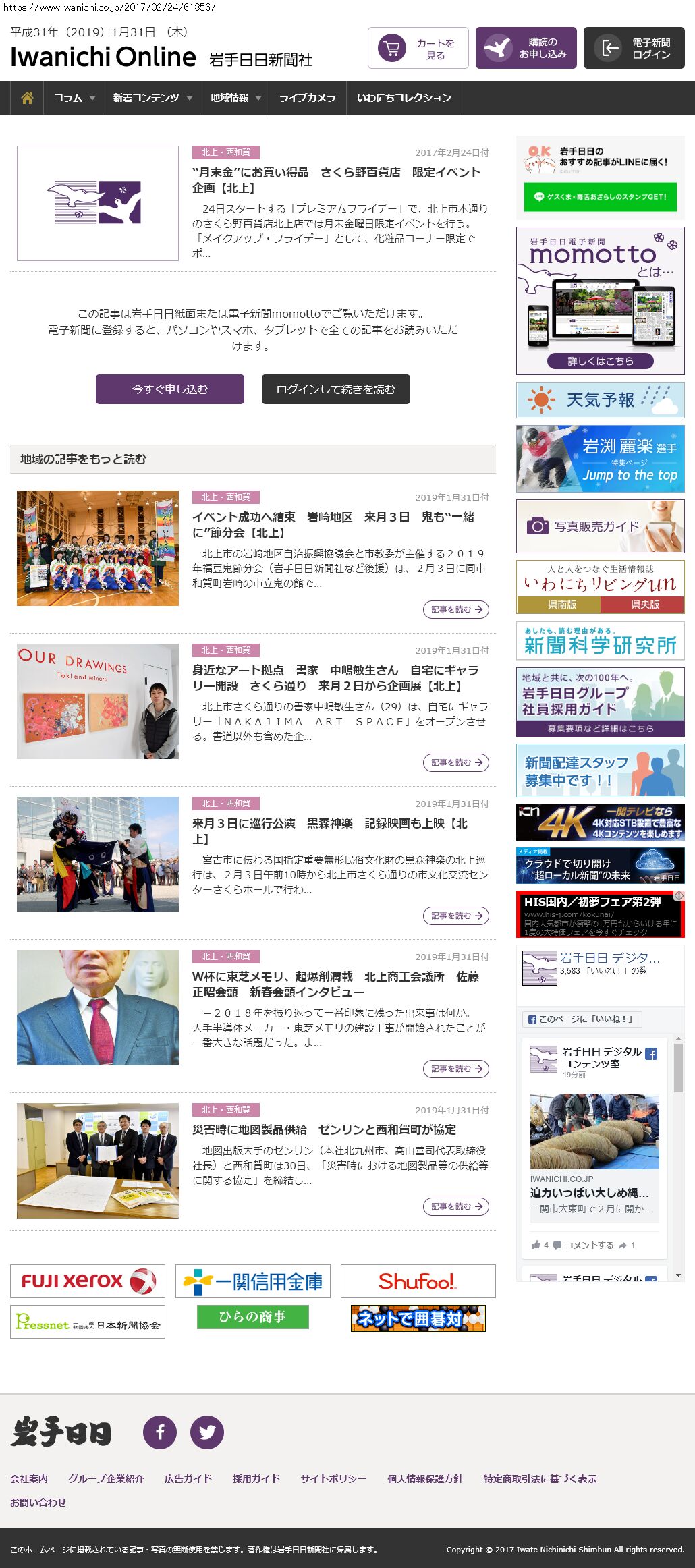Viewport: 695px width, 1568px height.
Task: Visit the Twitter page from footer
Action: point(207,1432)
